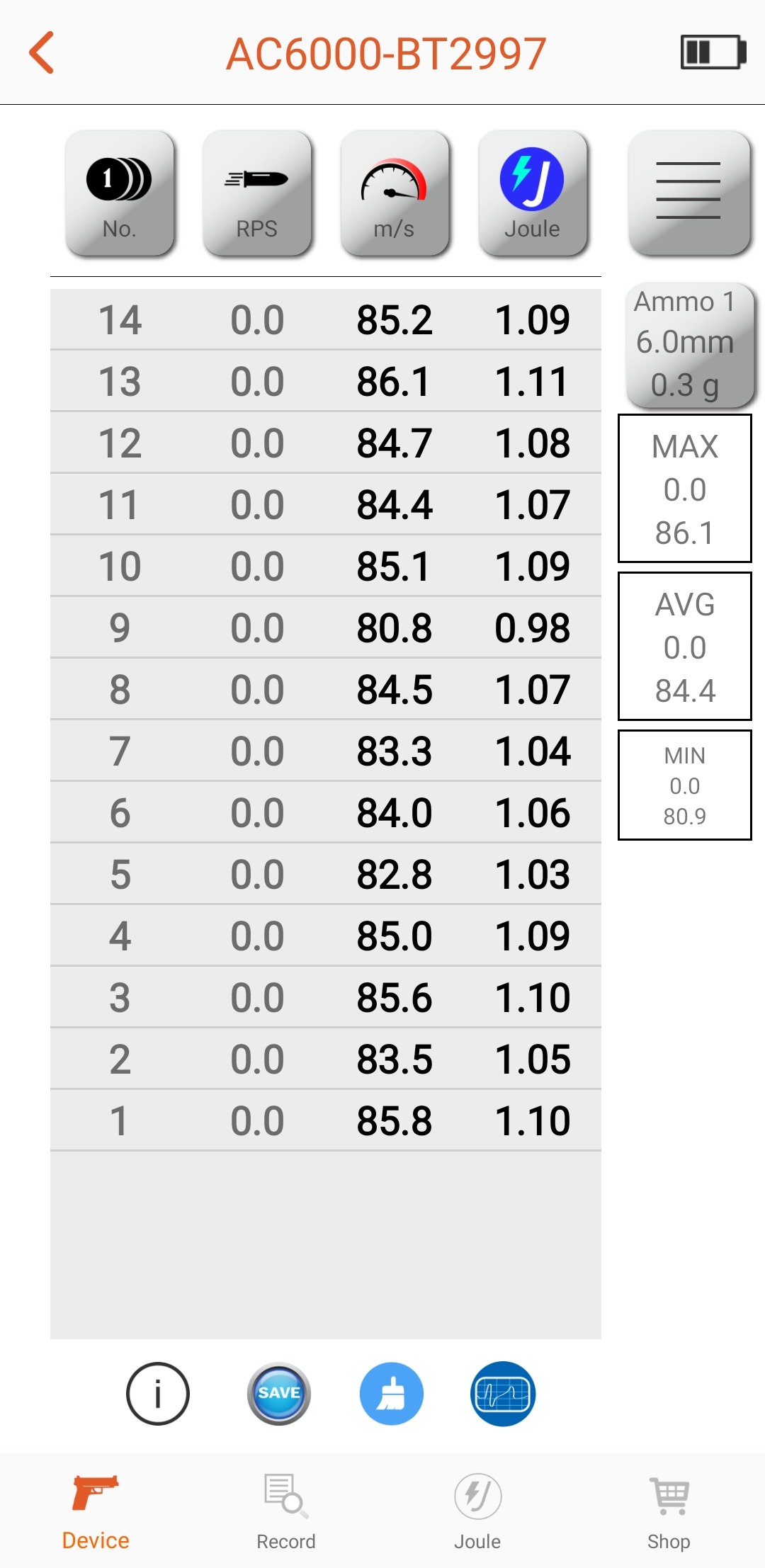Screen dimensions: 765x1568
Task: Select the Joule energy button
Action: coord(533,193)
